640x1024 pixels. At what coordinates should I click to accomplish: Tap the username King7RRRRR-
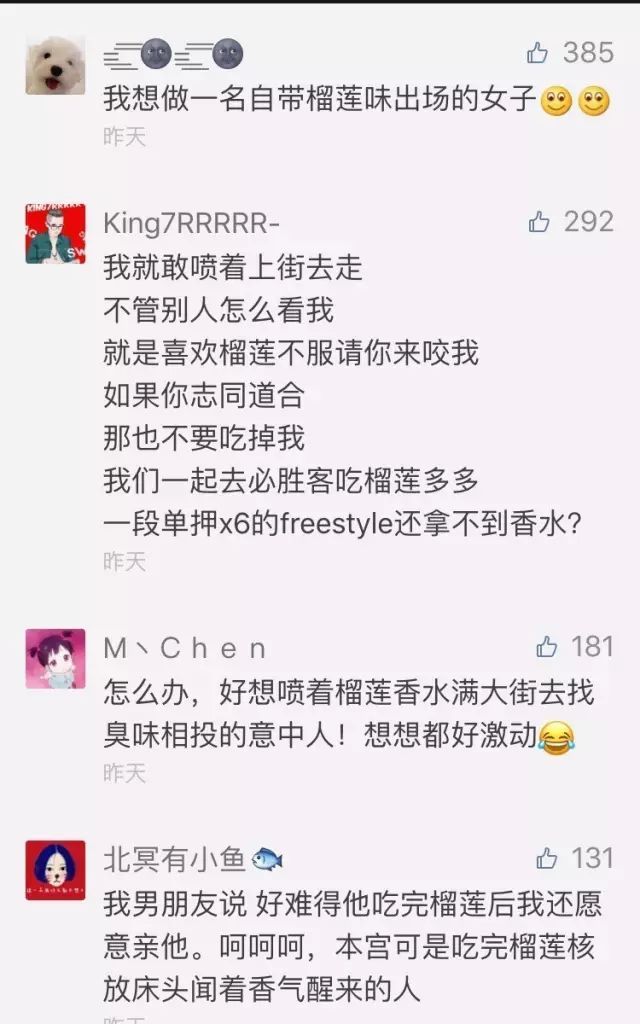tap(191, 223)
